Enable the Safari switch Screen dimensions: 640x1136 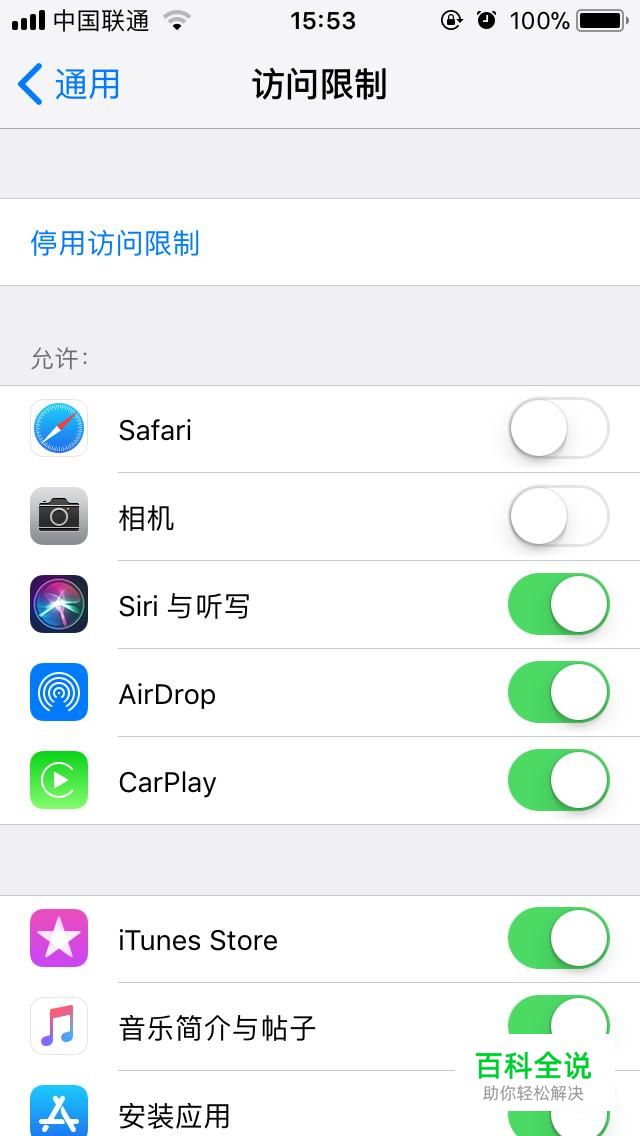point(558,430)
